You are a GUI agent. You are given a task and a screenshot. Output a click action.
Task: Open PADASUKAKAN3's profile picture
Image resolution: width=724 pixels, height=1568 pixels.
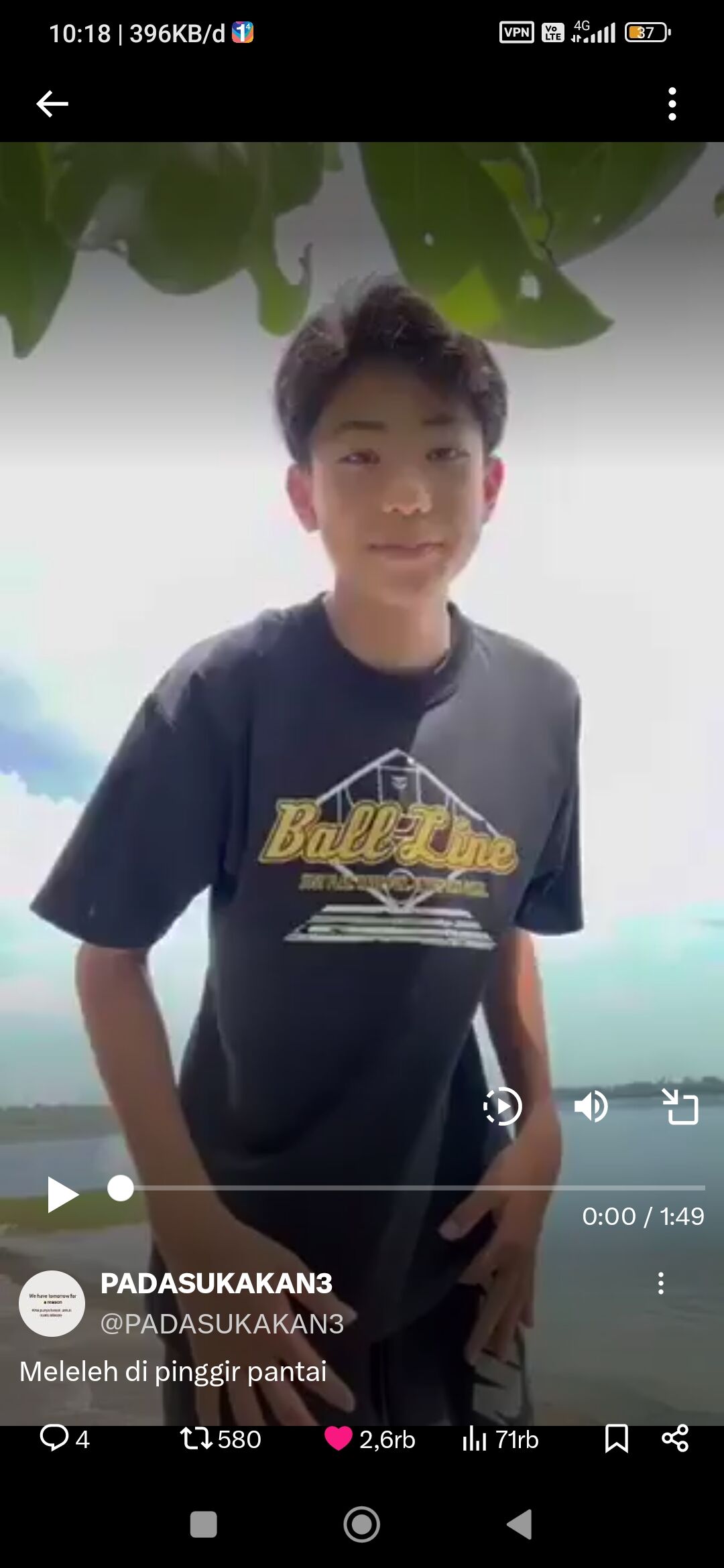[52, 1303]
